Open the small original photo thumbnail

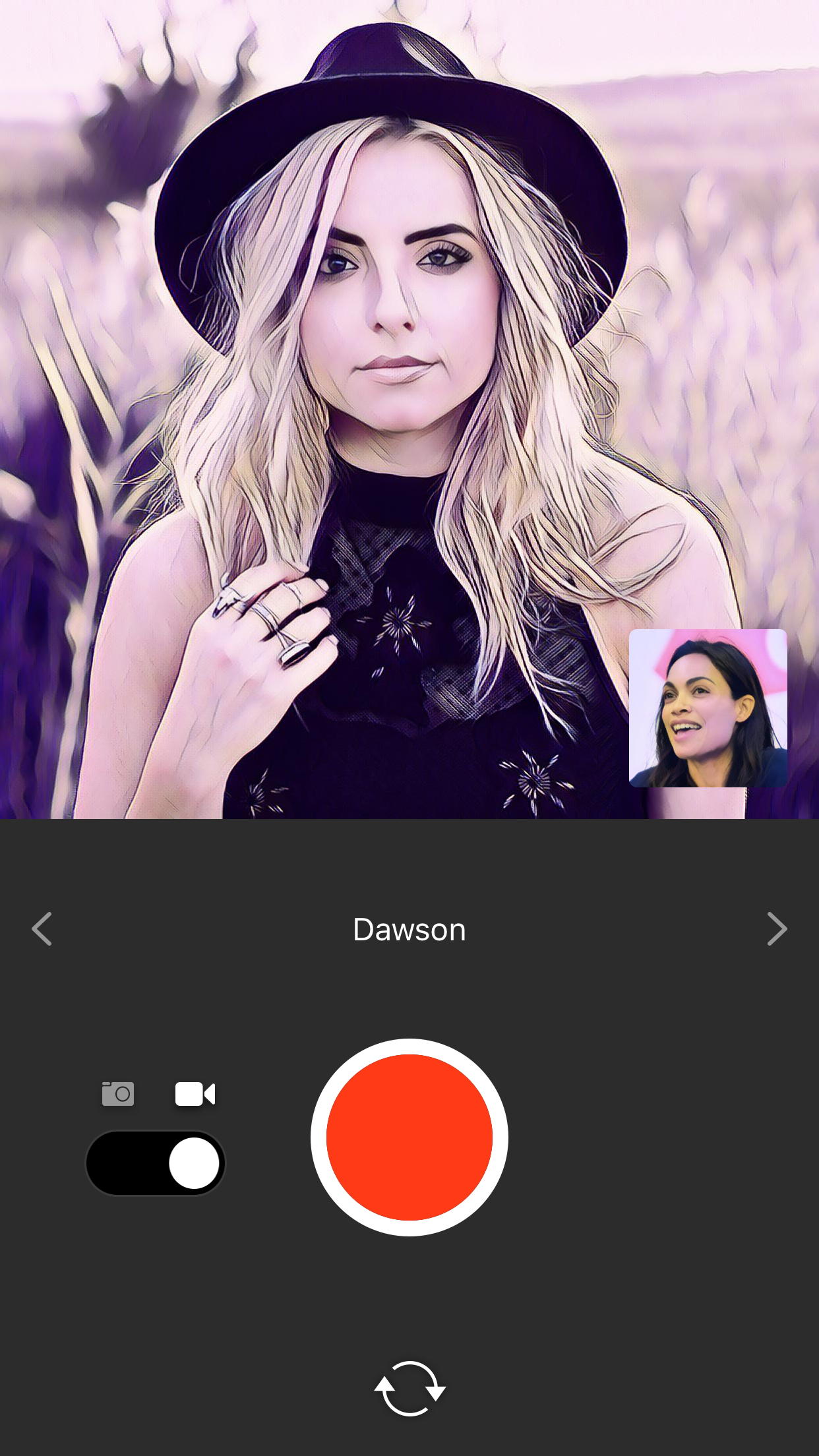pos(708,708)
